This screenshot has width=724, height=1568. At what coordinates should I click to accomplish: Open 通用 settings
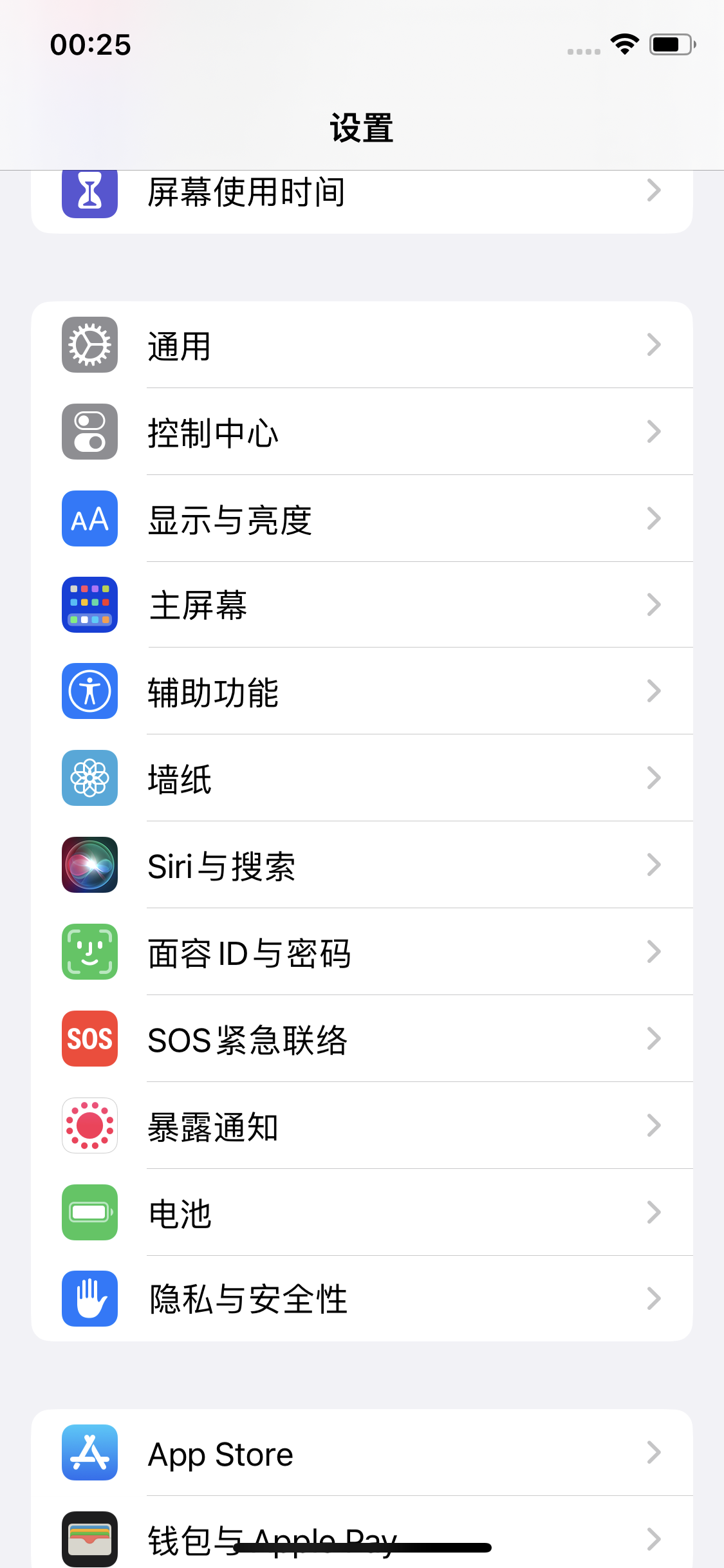pyautogui.click(x=360, y=346)
